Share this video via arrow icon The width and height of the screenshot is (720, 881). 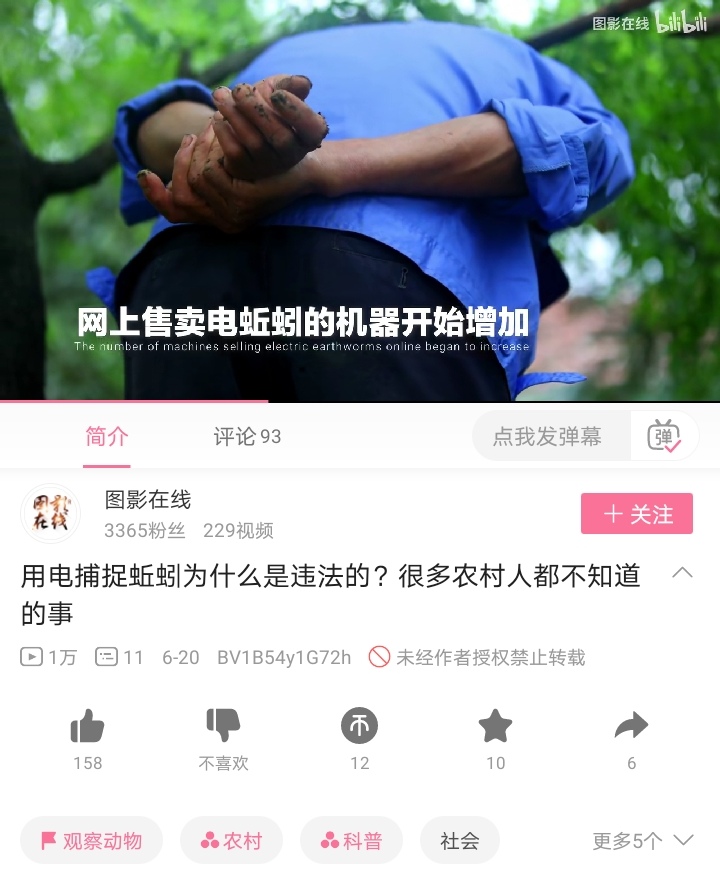coord(631,727)
